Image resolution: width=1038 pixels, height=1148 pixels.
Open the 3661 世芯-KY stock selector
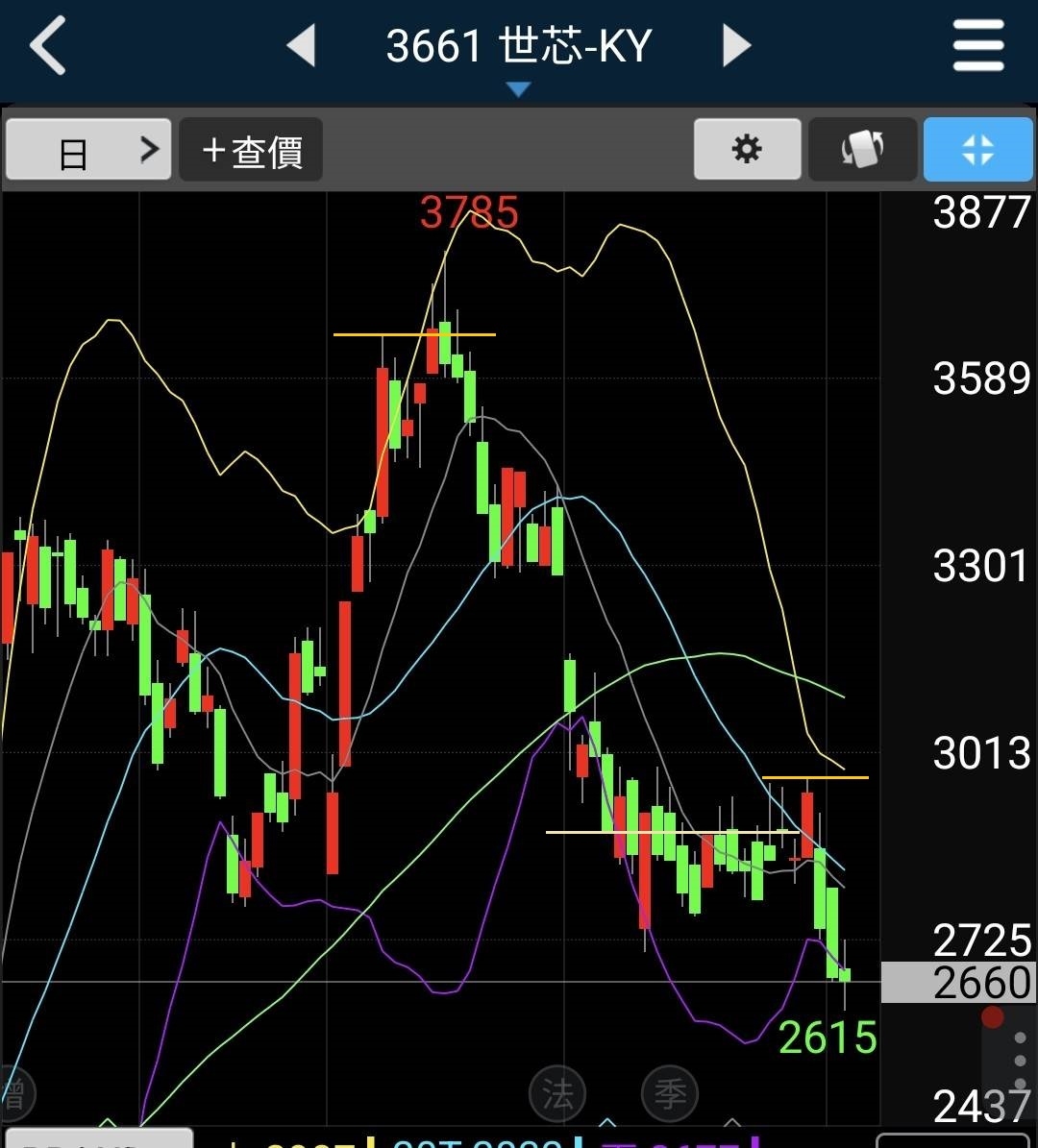pos(519,50)
